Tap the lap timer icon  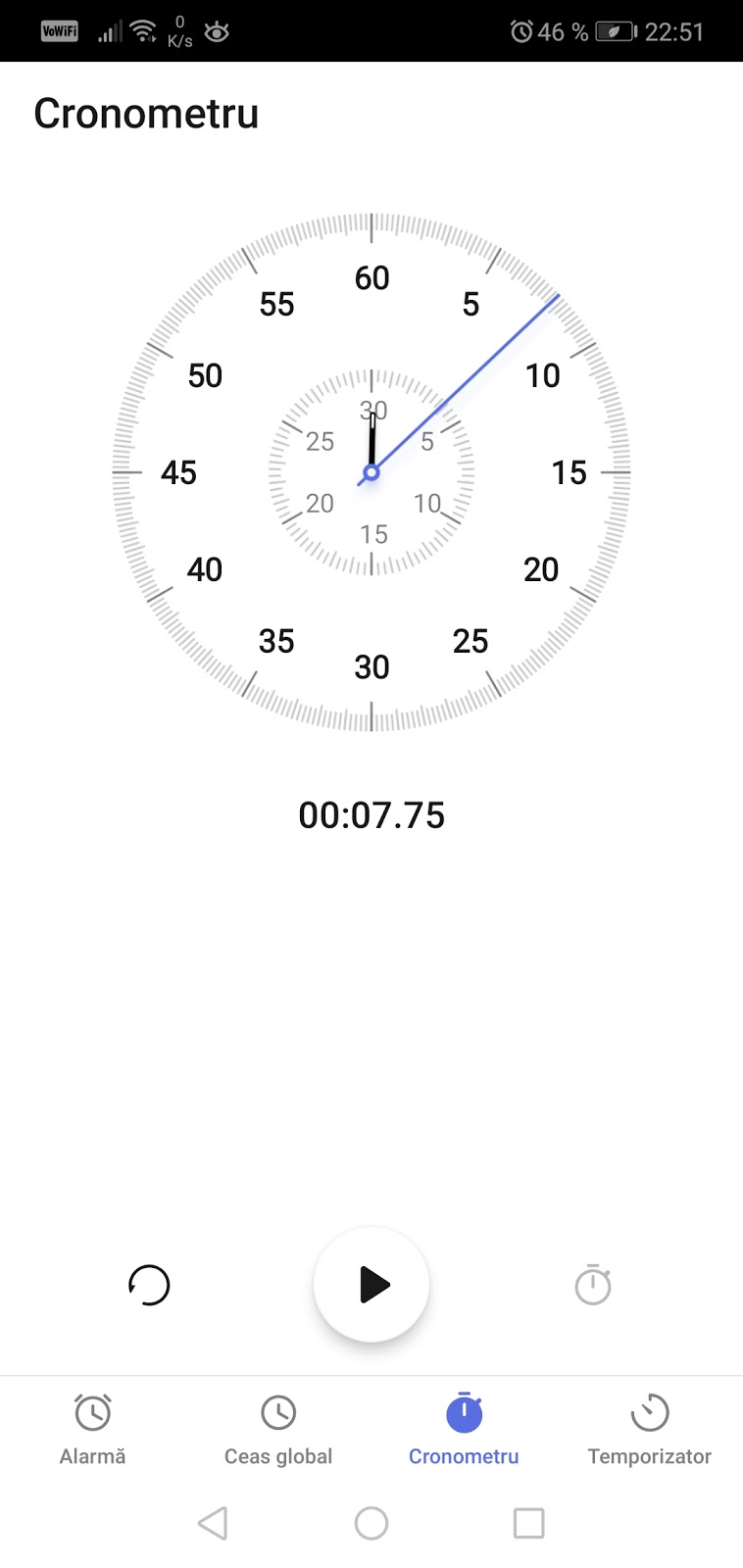click(x=593, y=1285)
